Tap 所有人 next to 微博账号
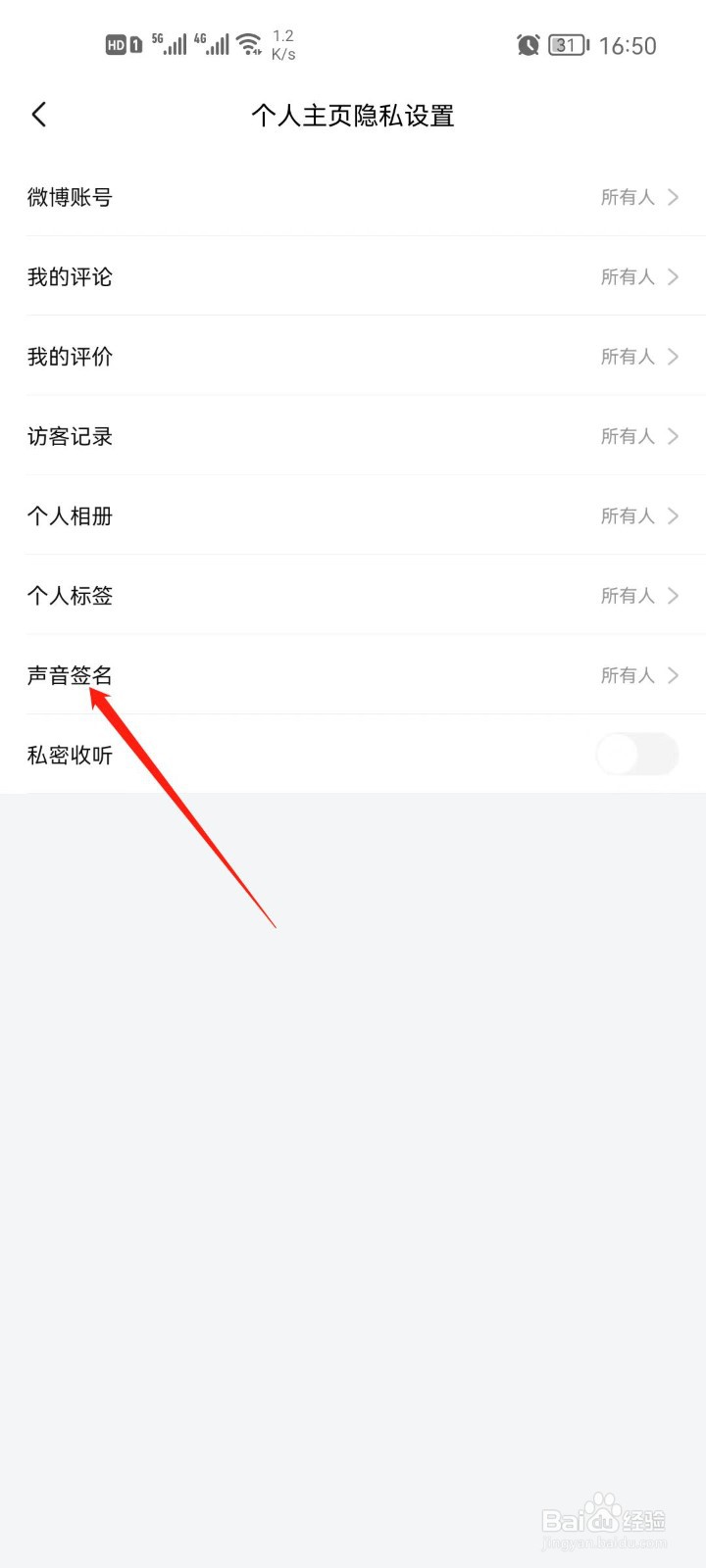Screen dimensions: 706x1568 click(628, 196)
